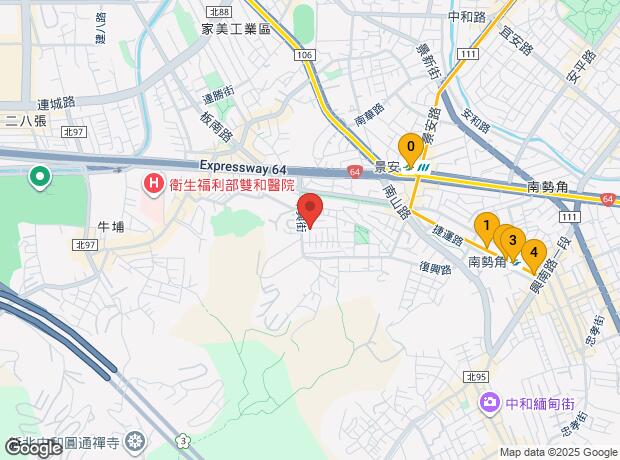Select the orange marker numbered 4
This screenshot has width=620, height=460.
point(533,252)
